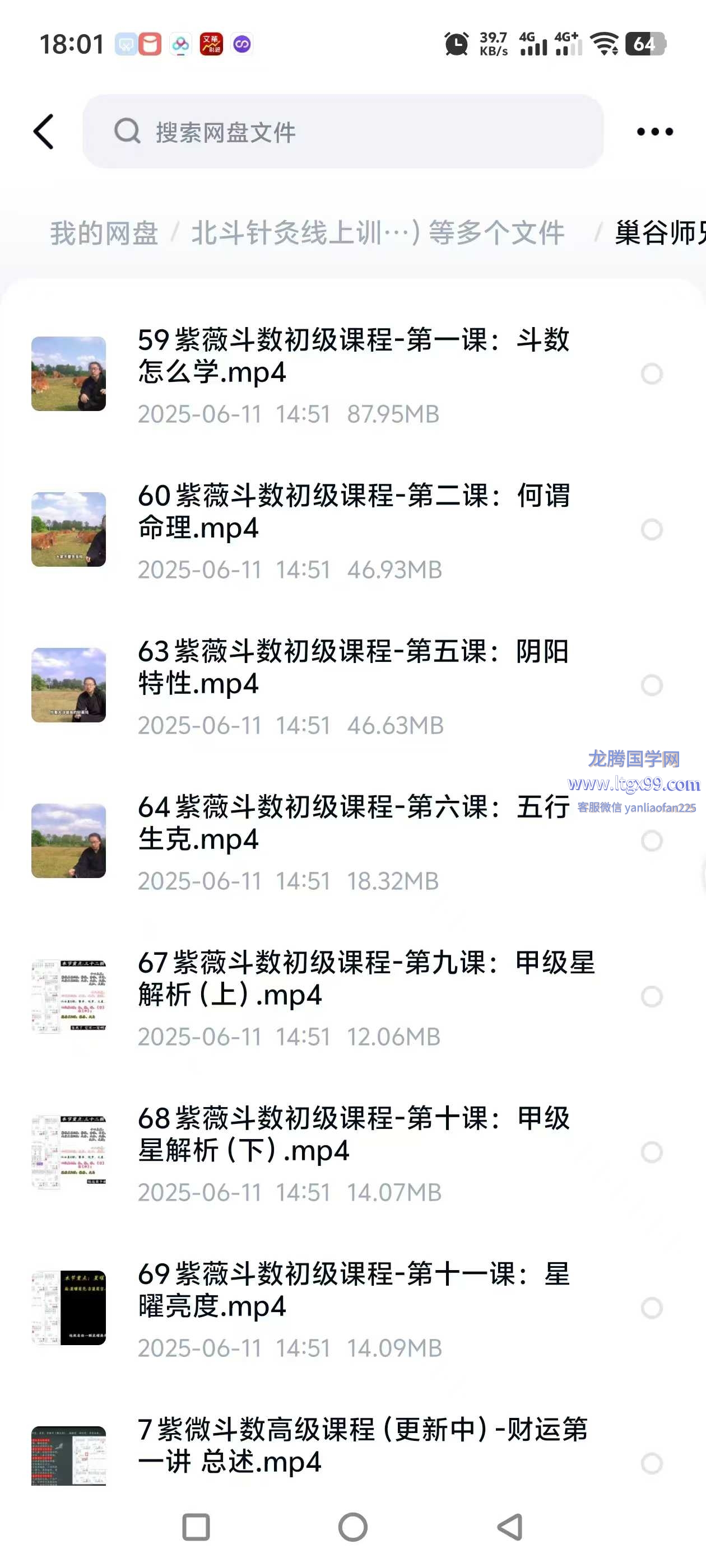Viewport: 706px width, 1568px height.
Task: Tap the system home button
Action: 352,1527
